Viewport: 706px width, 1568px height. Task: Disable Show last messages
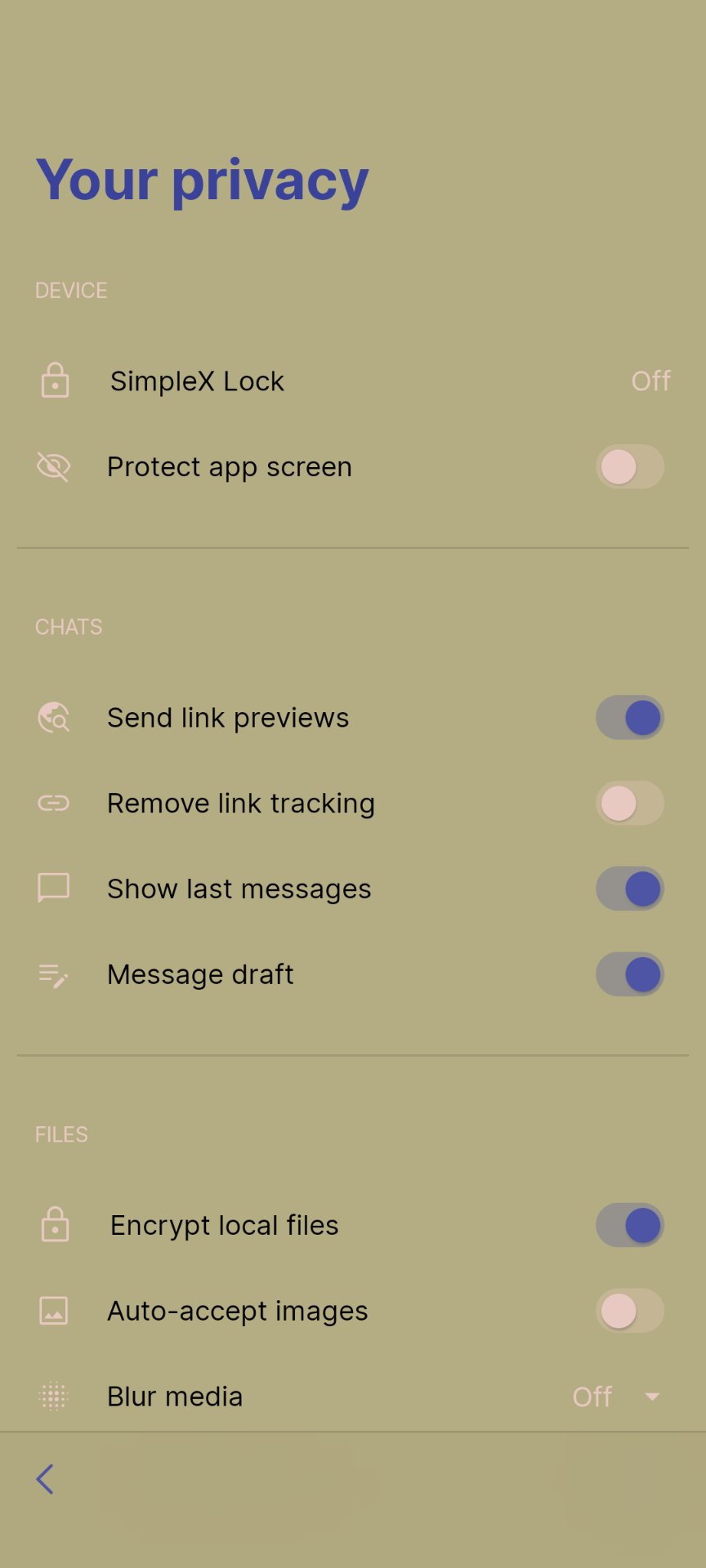[629, 889]
